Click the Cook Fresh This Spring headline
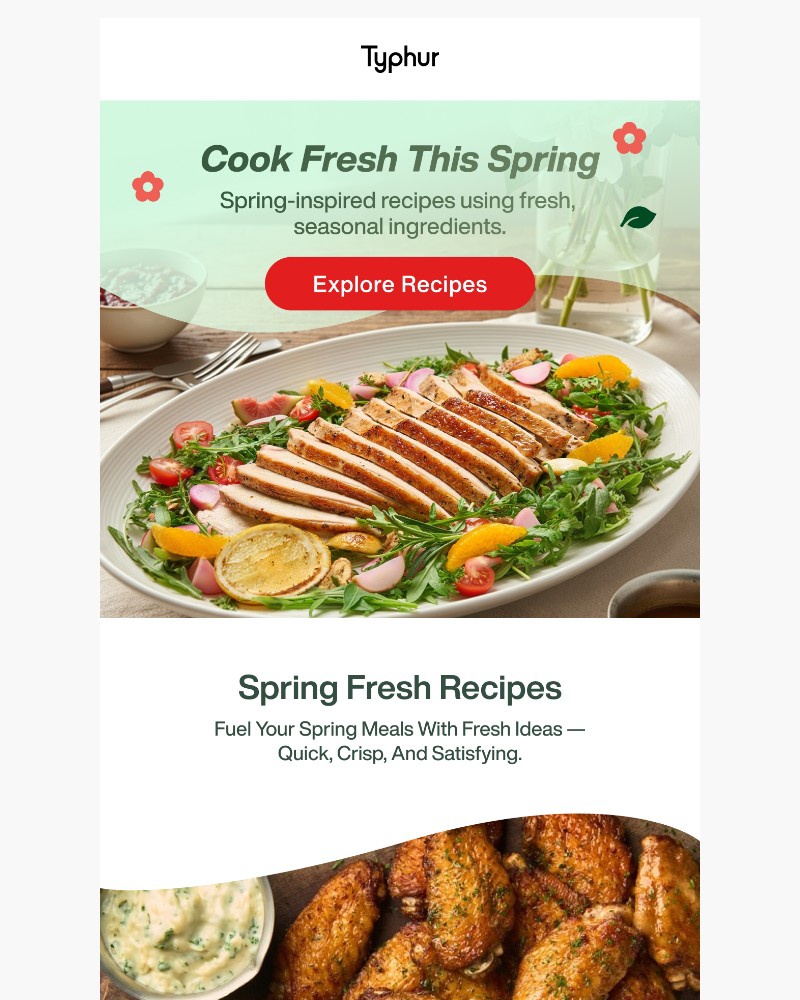800x1000 pixels. pos(400,158)
